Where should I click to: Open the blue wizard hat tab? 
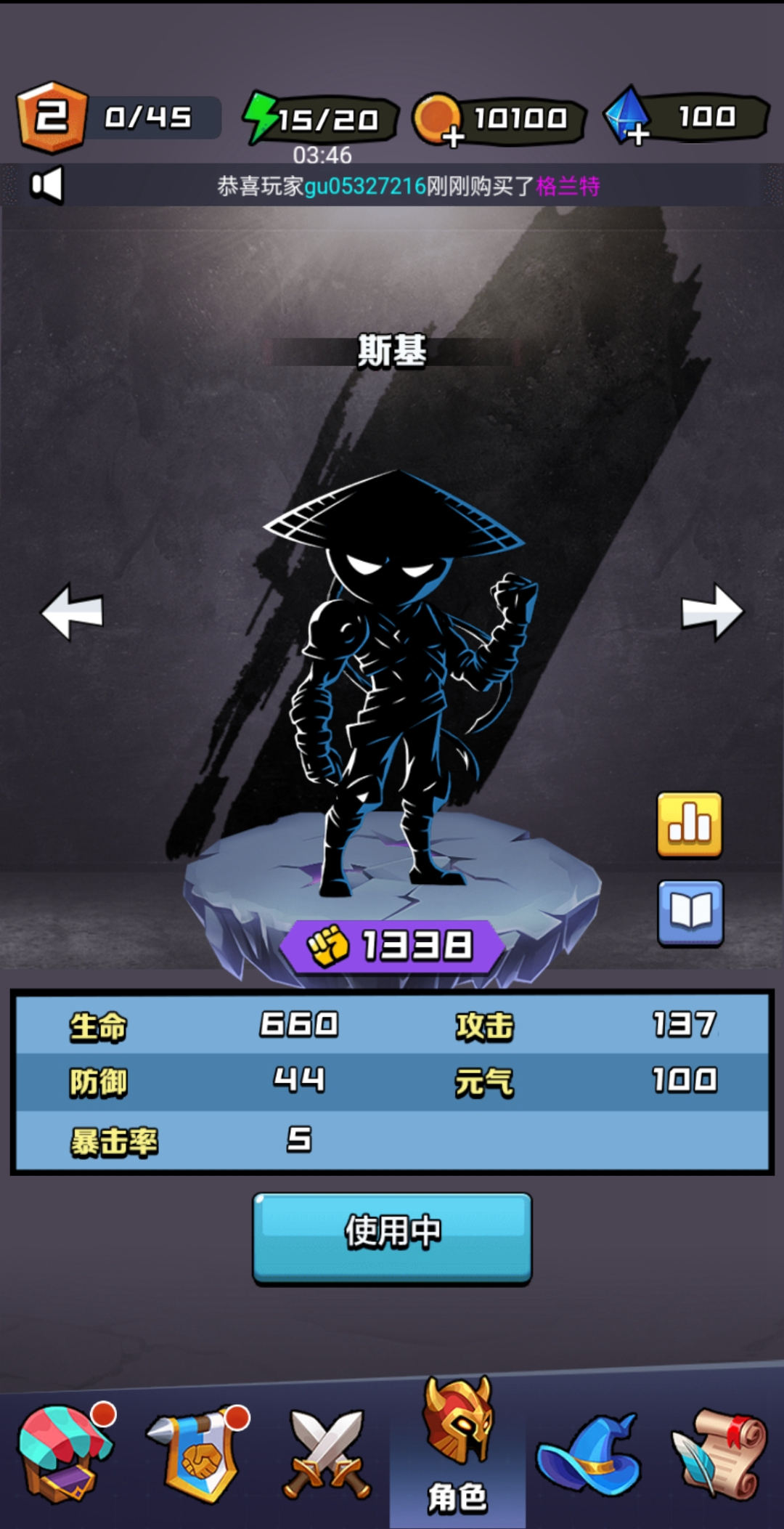click(x=588, y=1454)
